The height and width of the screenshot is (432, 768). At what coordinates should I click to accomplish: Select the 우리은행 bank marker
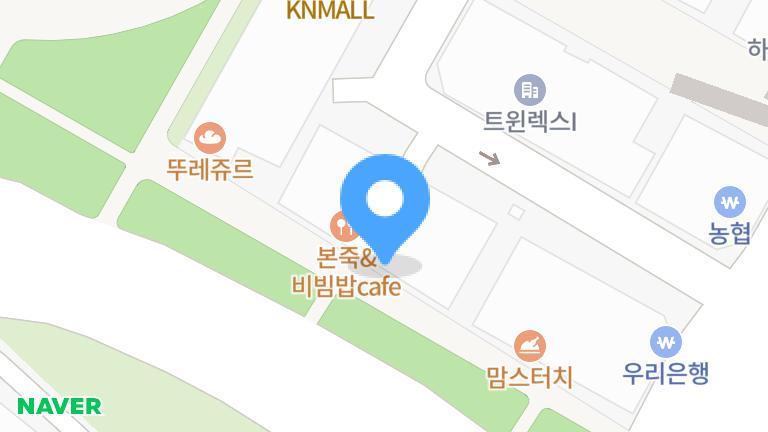tap(665, 343)
